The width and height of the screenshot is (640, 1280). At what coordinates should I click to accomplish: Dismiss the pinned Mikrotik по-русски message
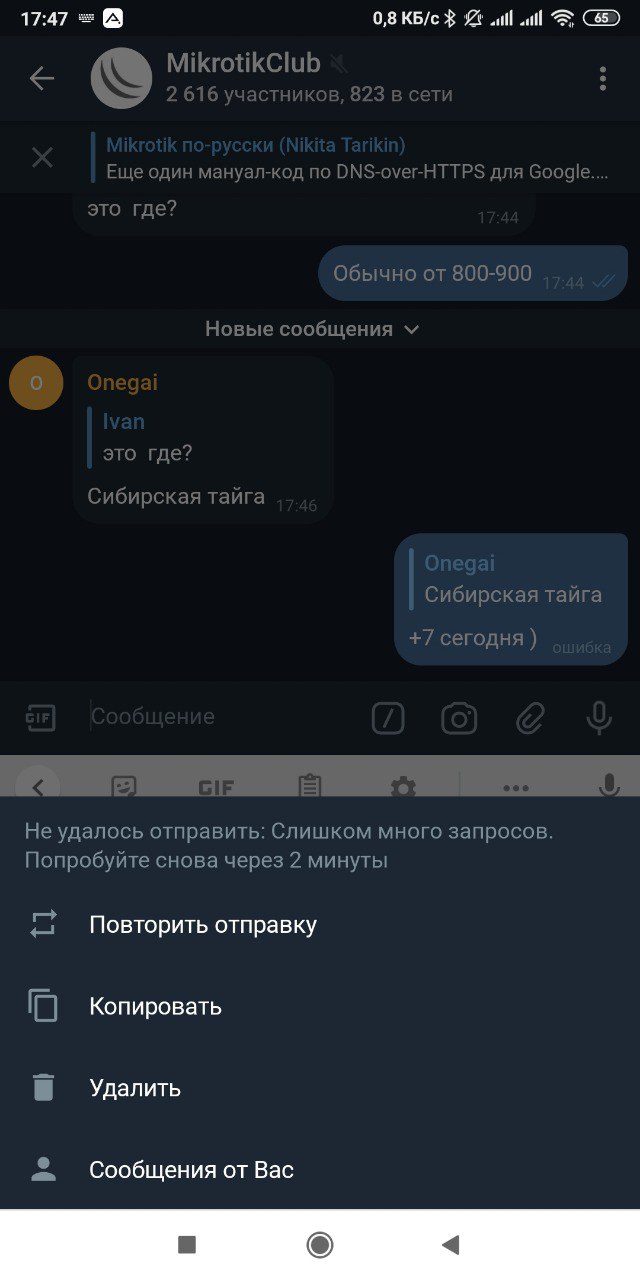pos(42,157)
